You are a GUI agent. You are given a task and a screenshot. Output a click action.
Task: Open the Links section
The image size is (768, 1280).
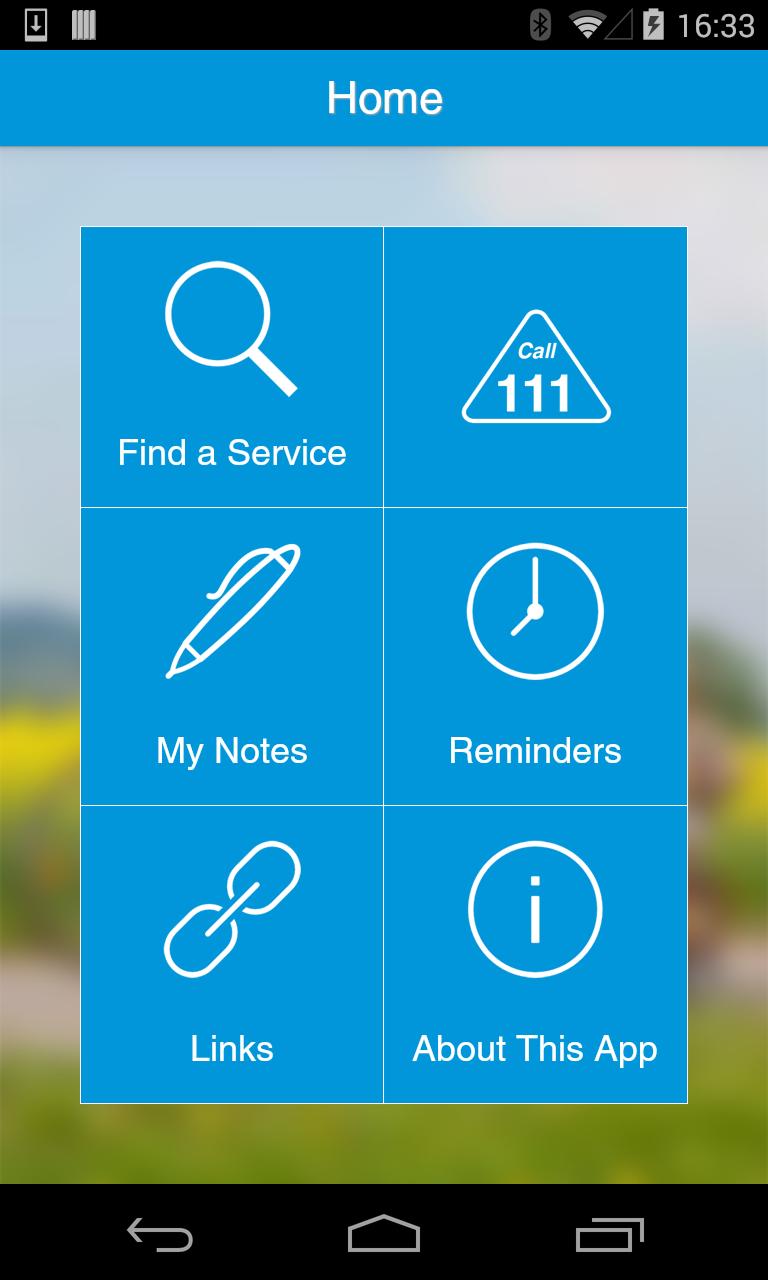click(232, 954)
